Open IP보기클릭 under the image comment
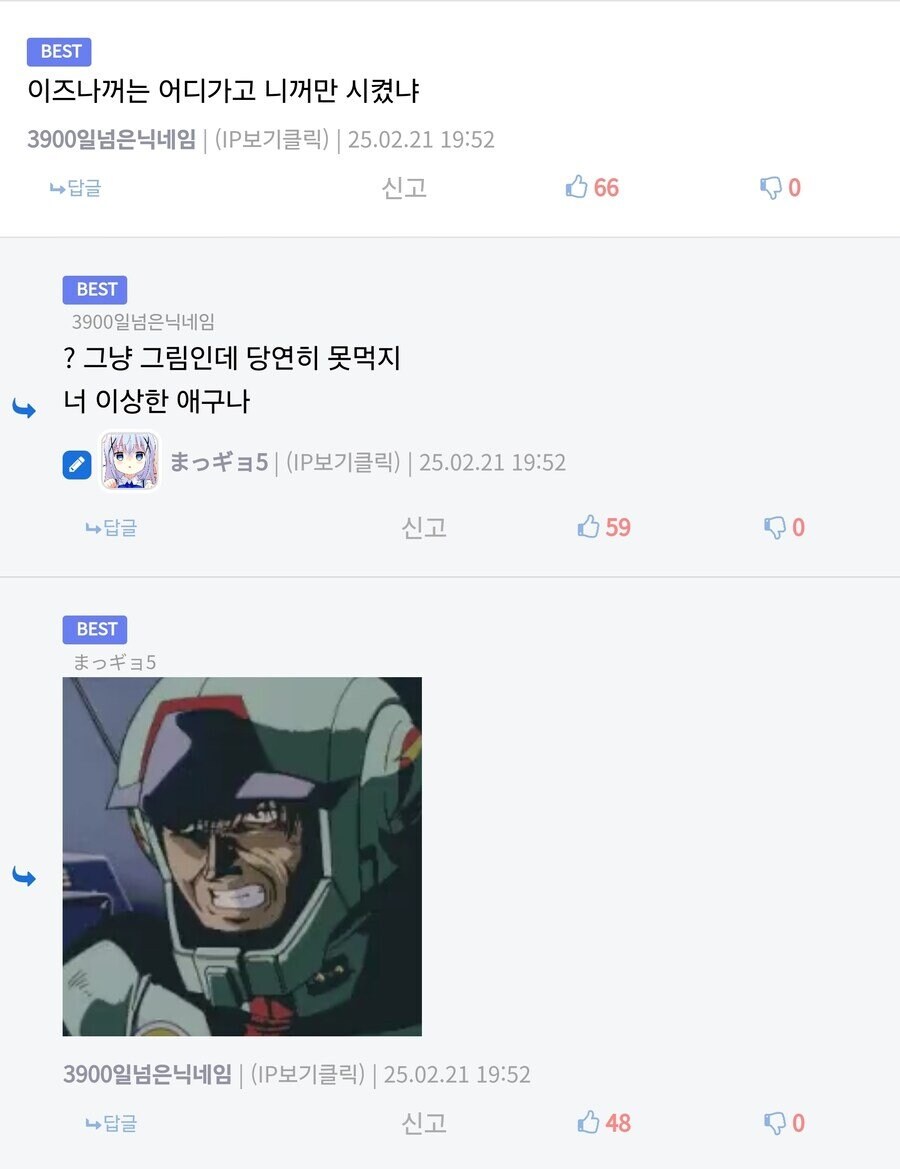This screenshot has width=900, height=1169. tap(308, 1075)
